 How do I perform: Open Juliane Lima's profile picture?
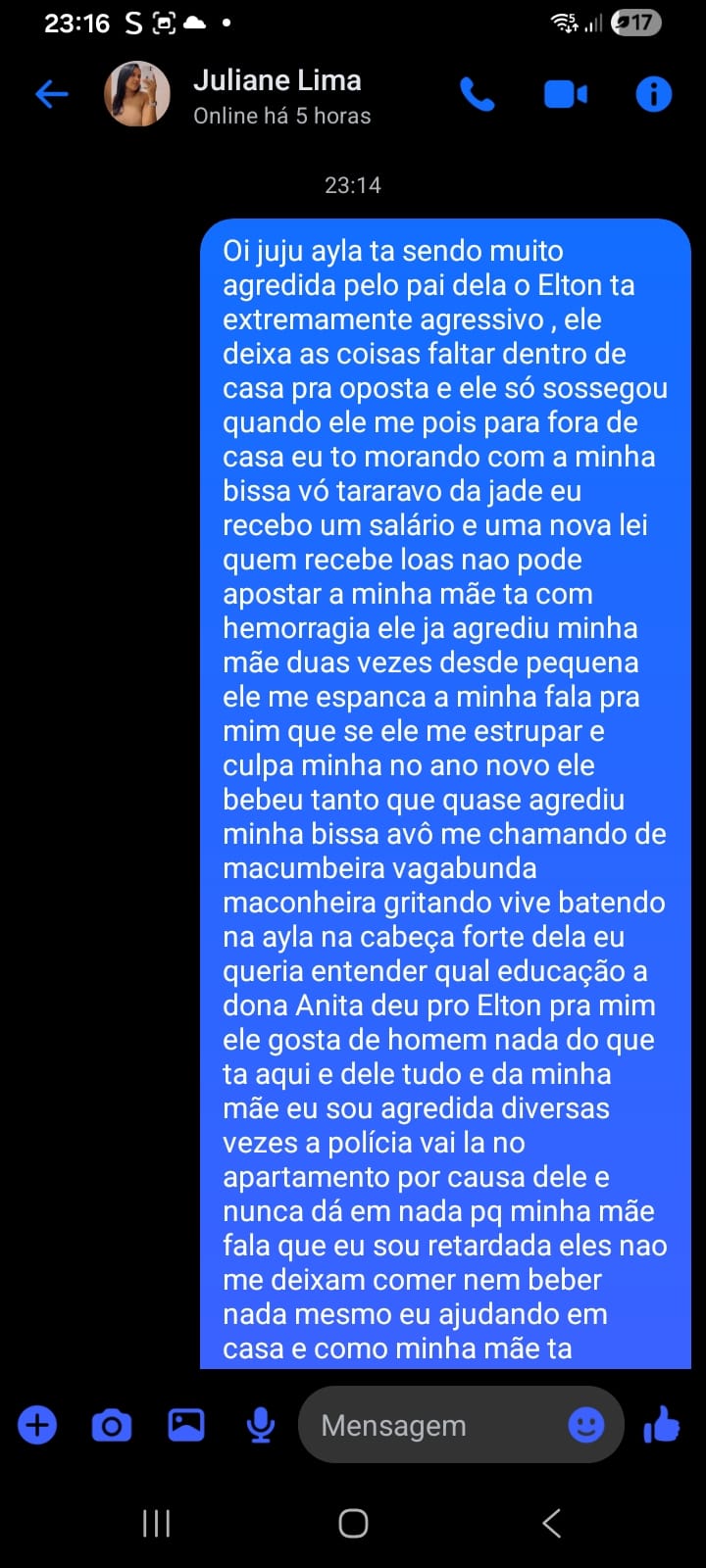click(x=137, y=94)
